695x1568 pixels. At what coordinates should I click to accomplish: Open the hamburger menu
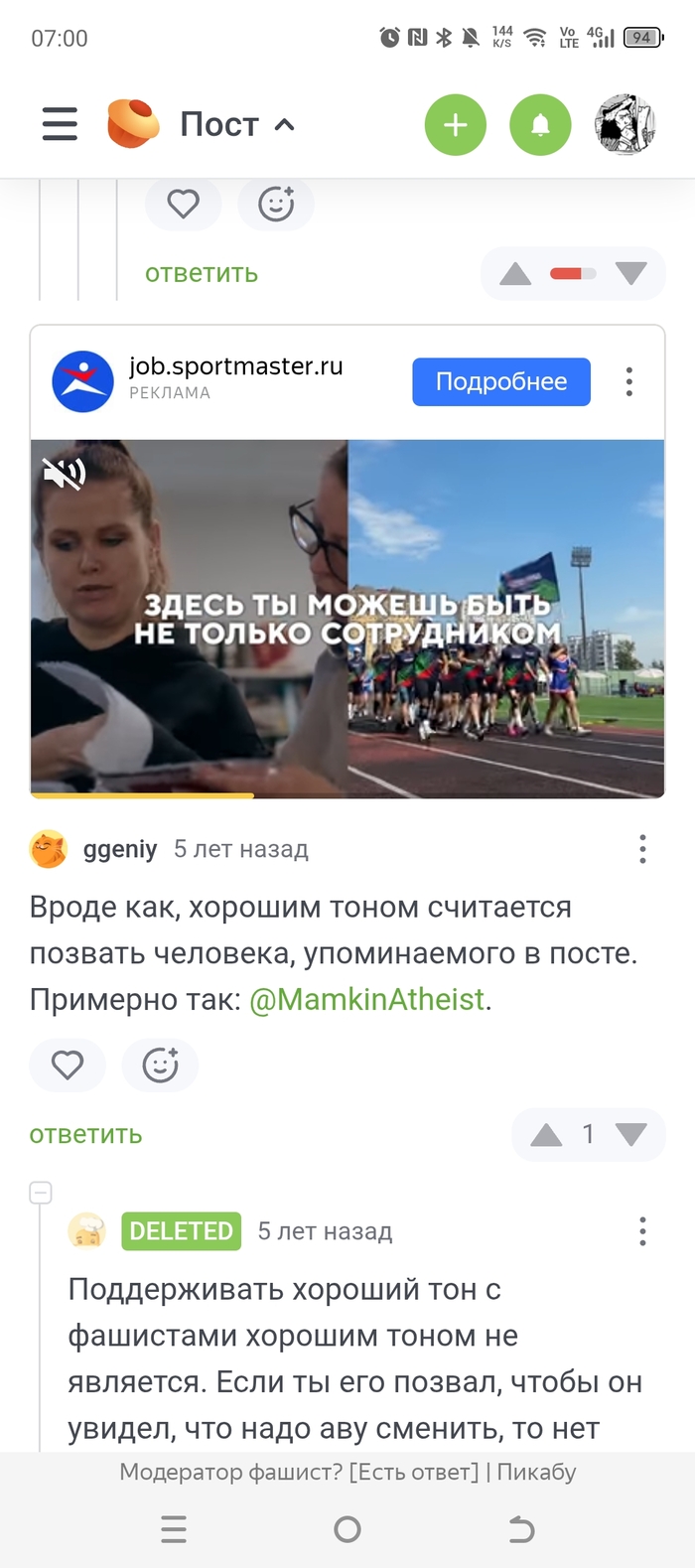[x=60, y=124]
